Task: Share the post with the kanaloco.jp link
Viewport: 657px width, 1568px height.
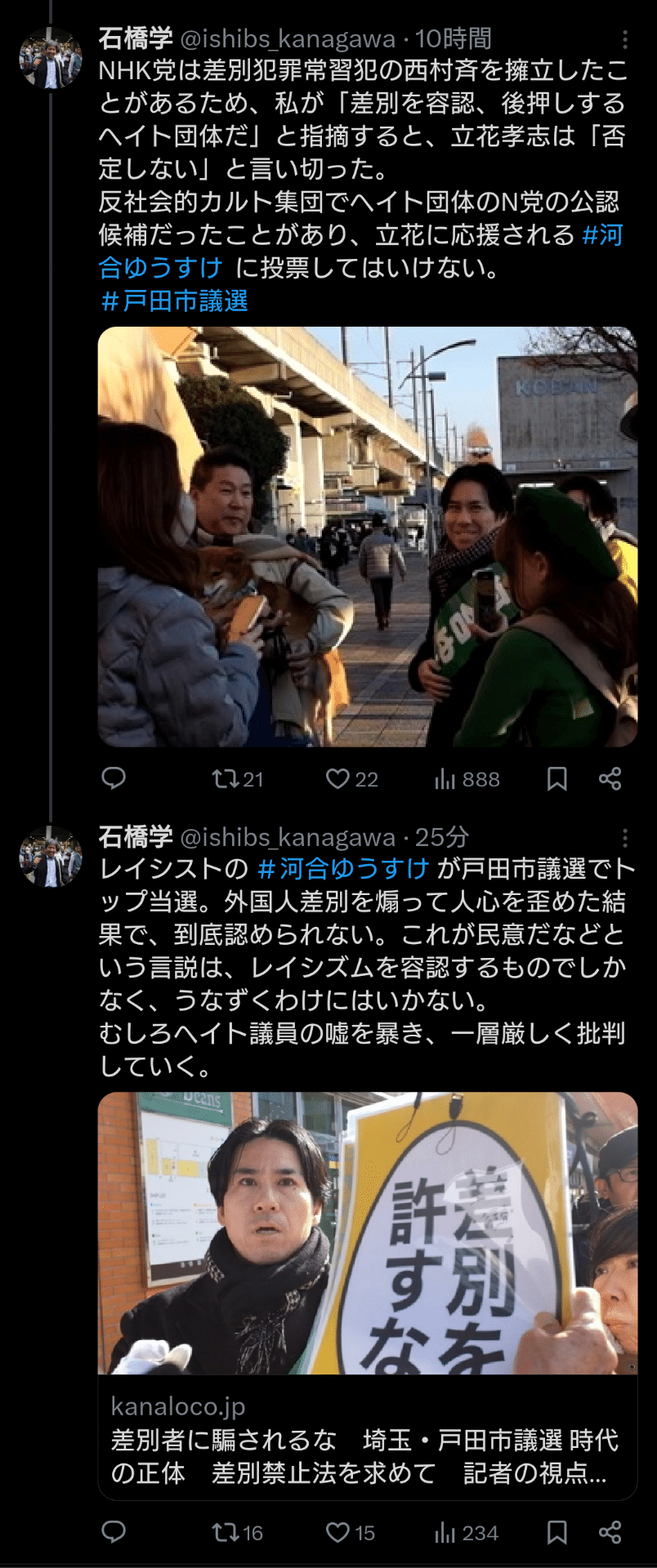Action: [x=610, y=1532]
